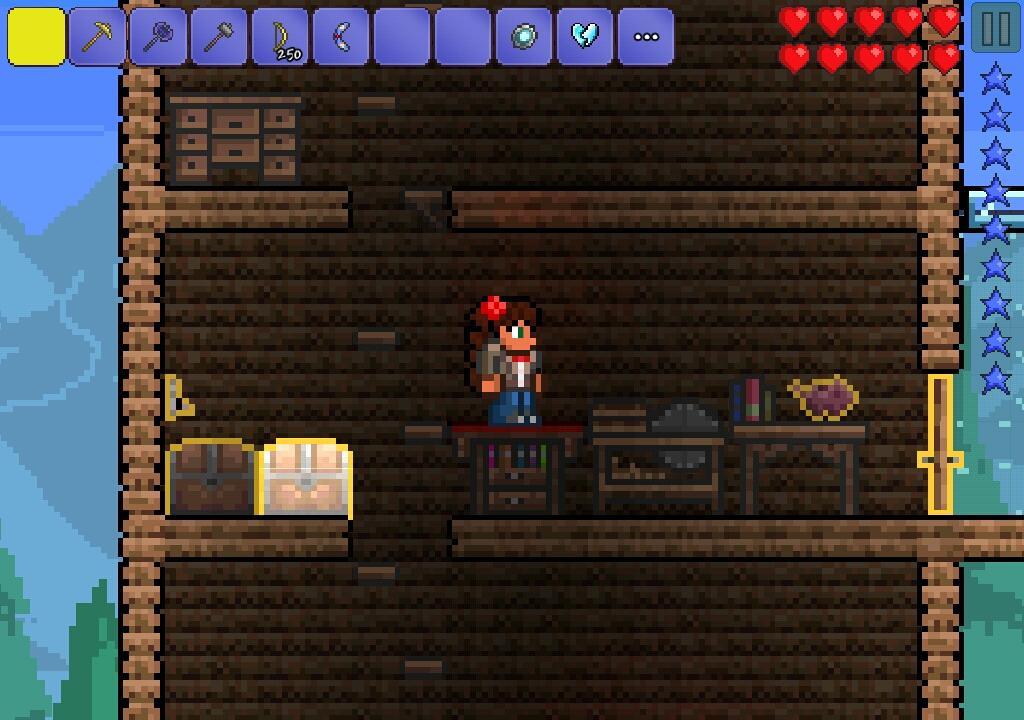Select the yellow highlighted hotbar slot

(37, 37)
